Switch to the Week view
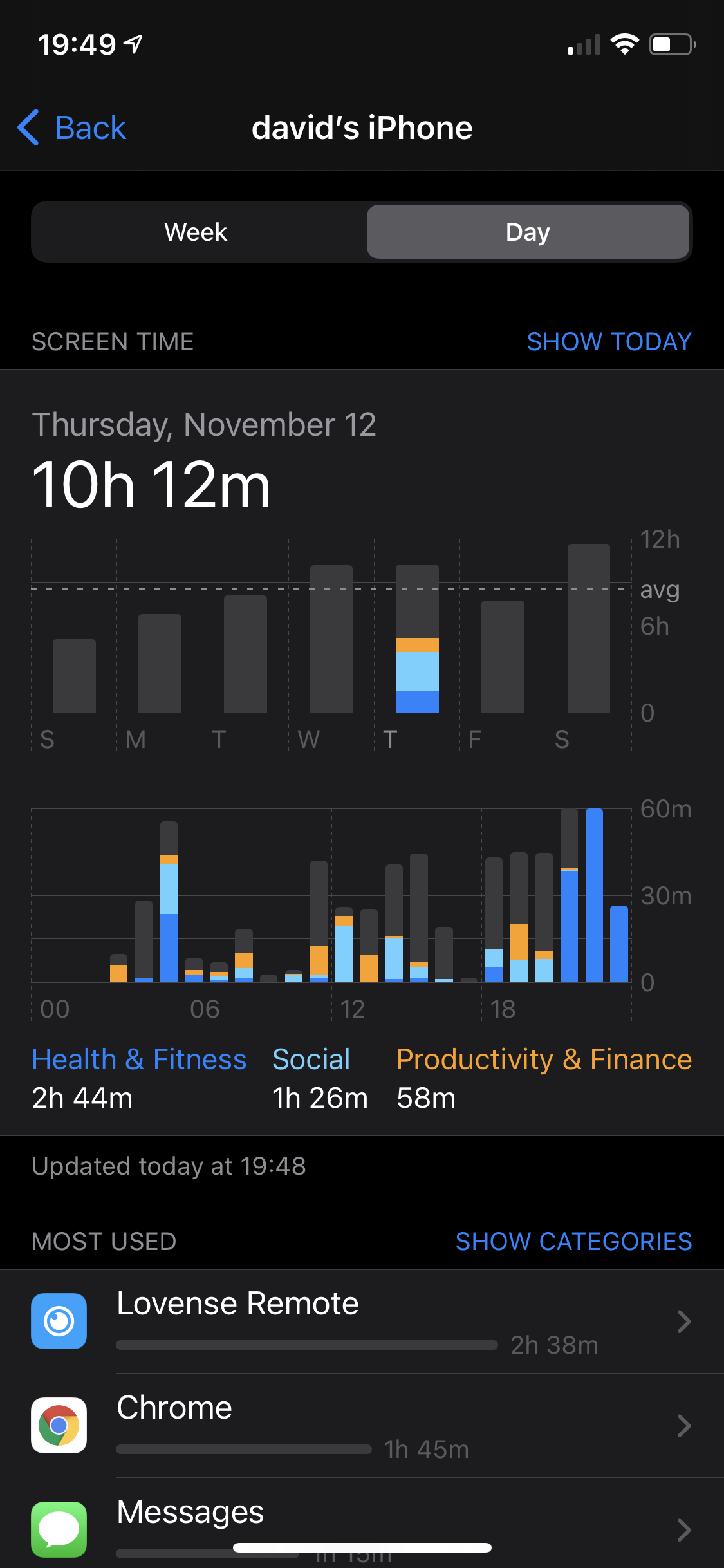This screenshot has height=1568, width=724. [x=196, y=232]
